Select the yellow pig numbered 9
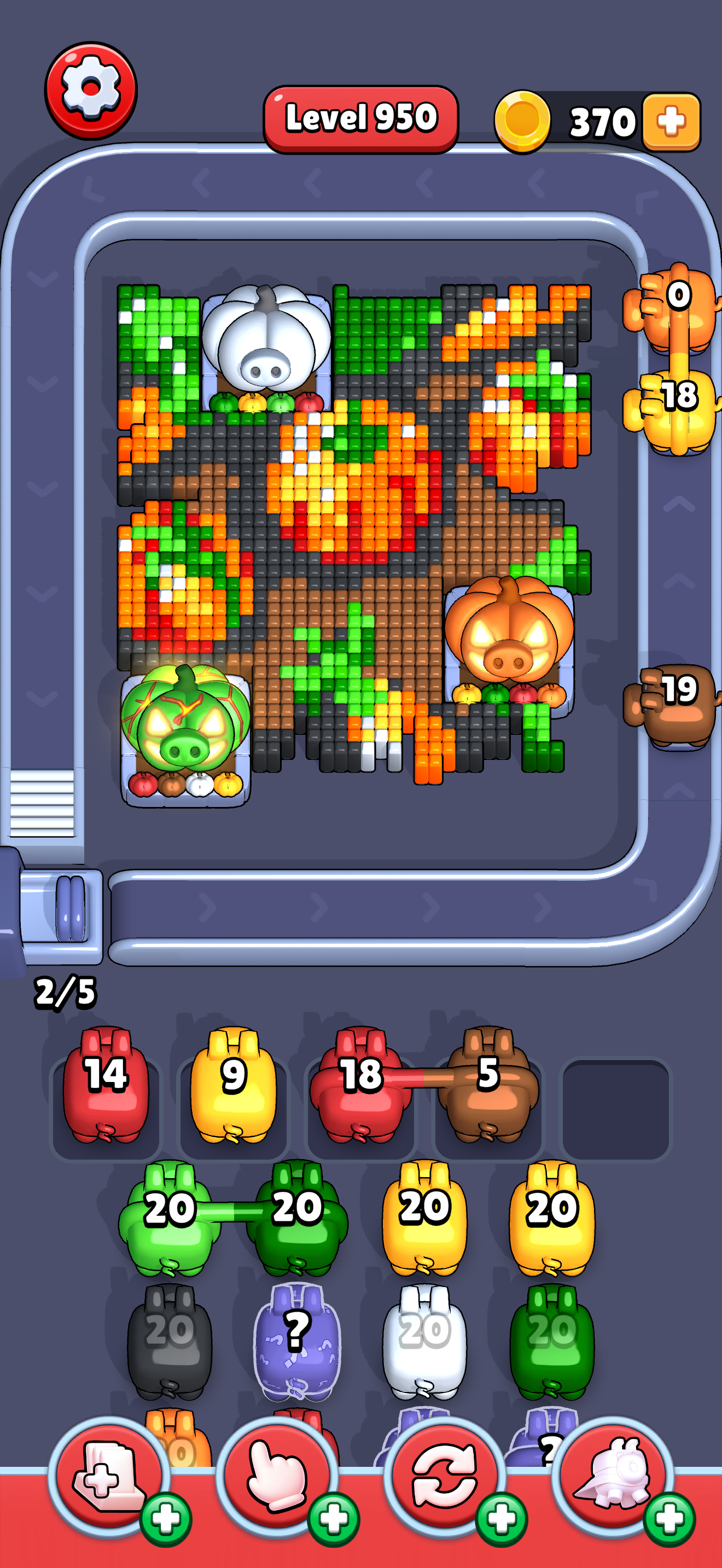The width and height of the screenshot is (722, 1568). [233, 1086]
